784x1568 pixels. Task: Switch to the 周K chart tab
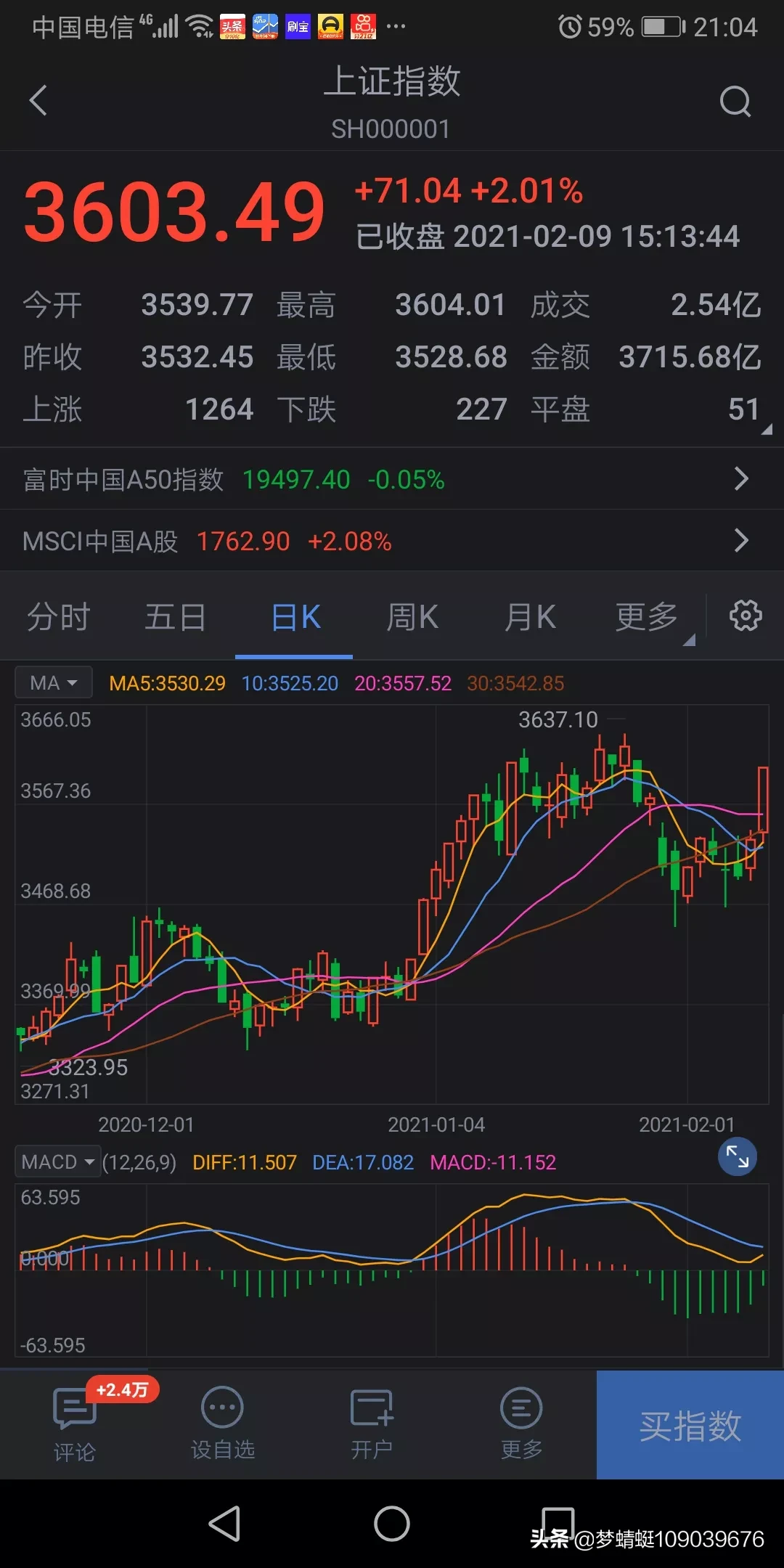(412, 618)
